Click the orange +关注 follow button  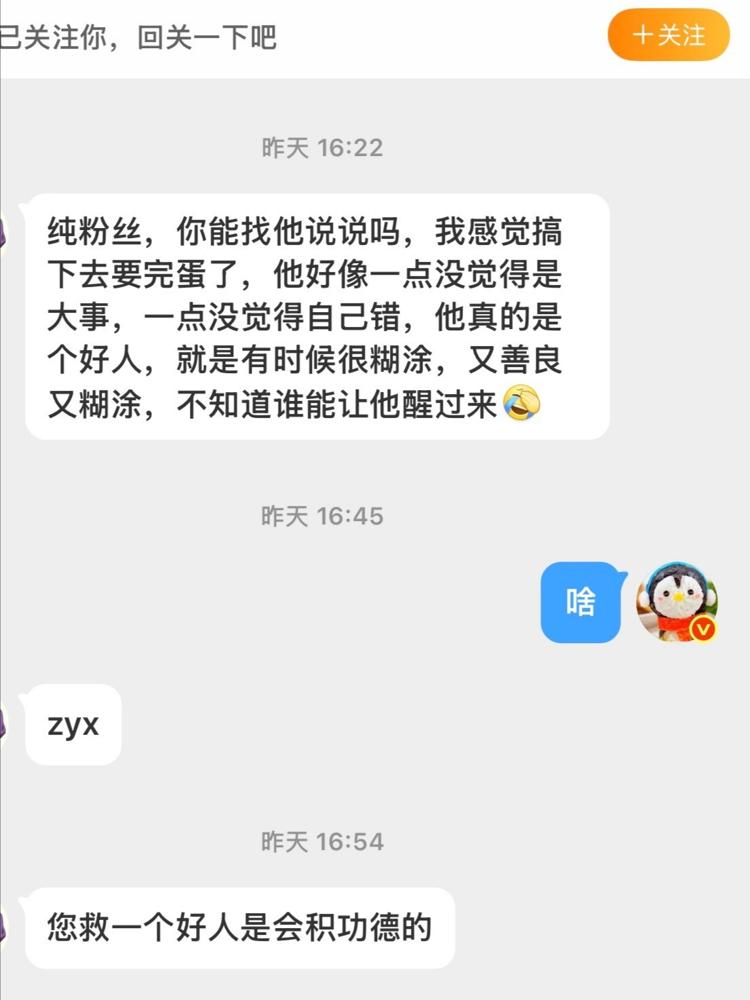[670, 35]
